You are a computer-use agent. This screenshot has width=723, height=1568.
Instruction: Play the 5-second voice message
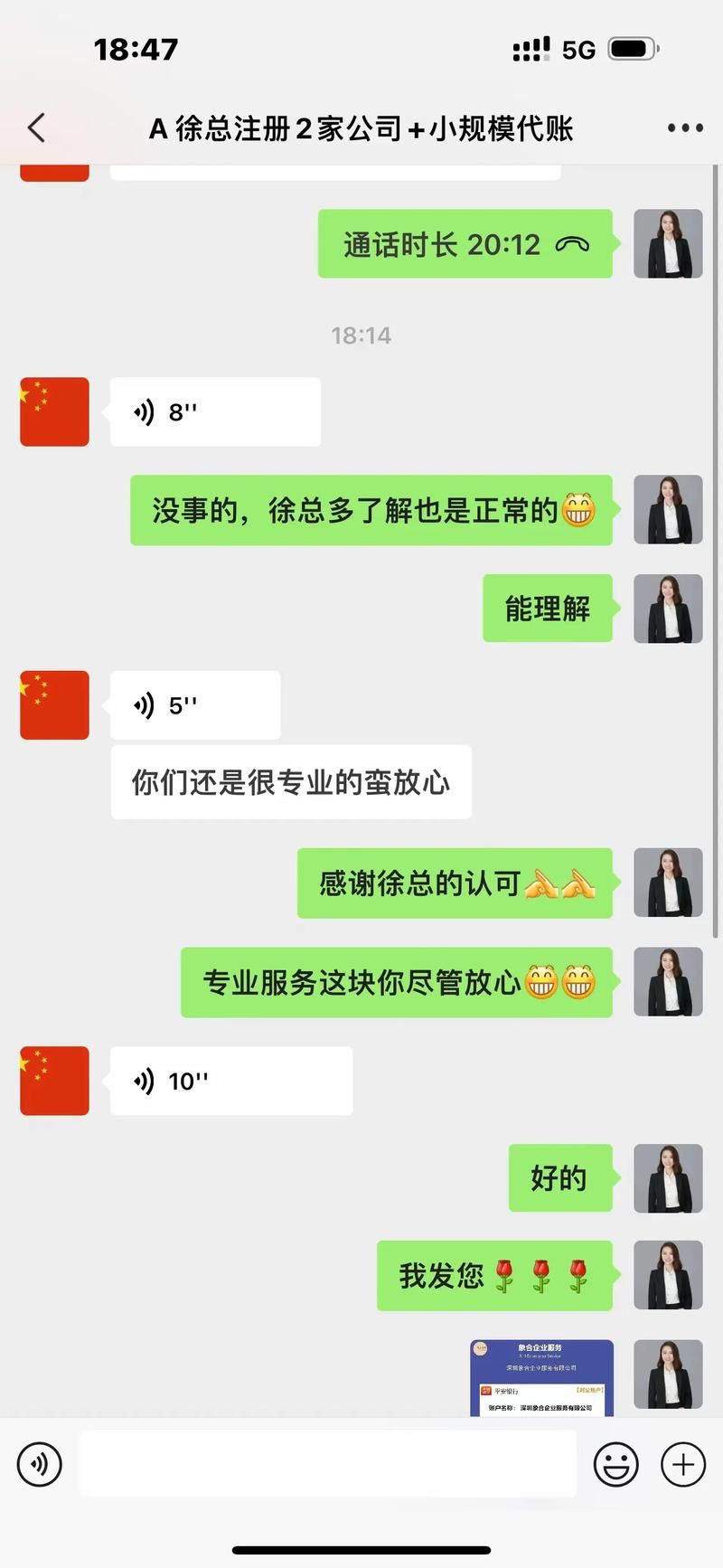pos(195,705)
